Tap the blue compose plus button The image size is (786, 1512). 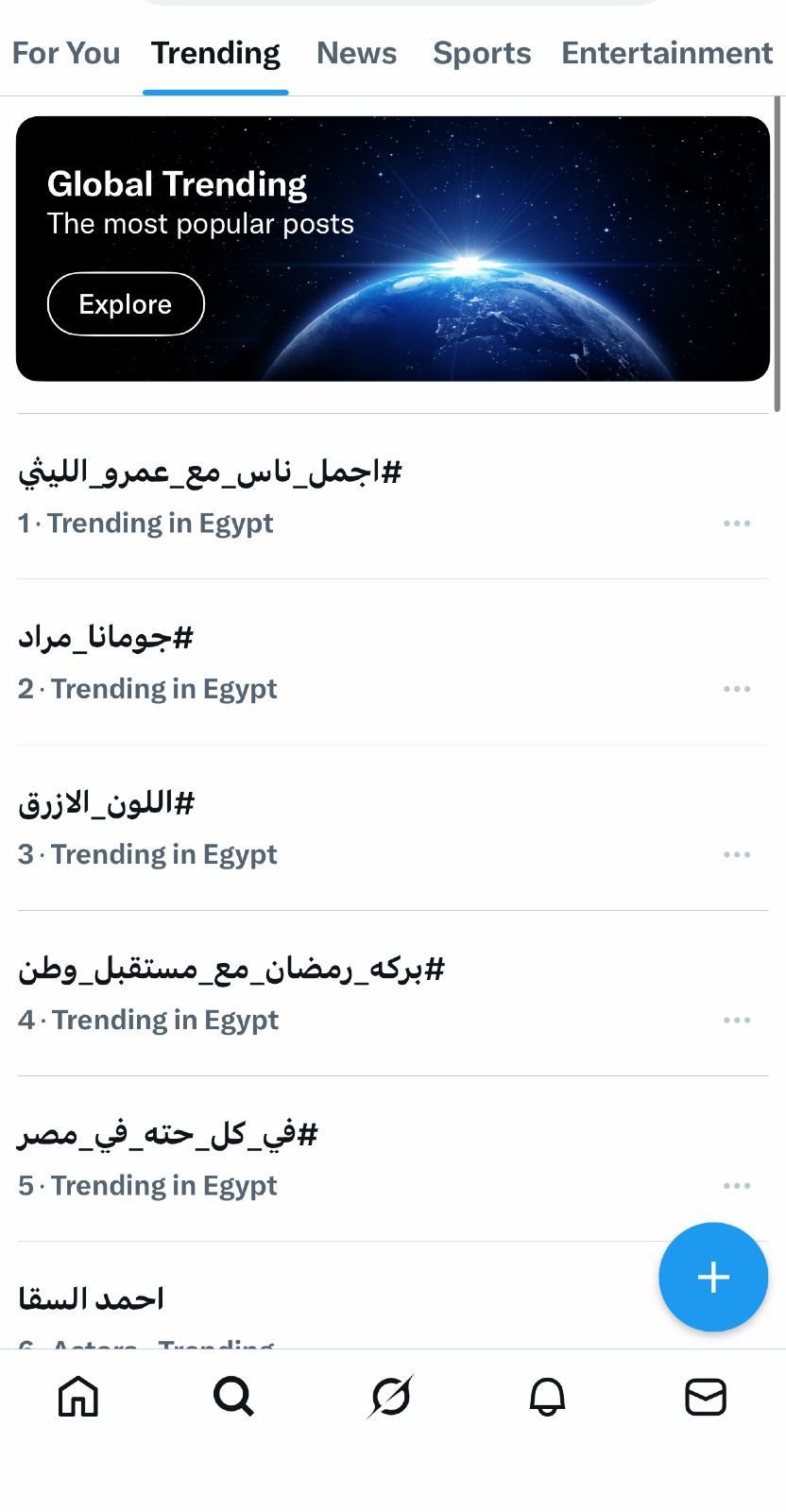[x=713, y=1277]
